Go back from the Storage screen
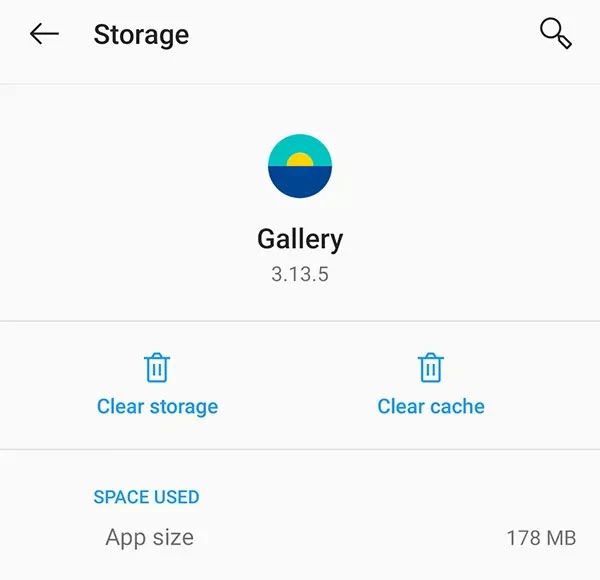 click(x=44, y=34)
